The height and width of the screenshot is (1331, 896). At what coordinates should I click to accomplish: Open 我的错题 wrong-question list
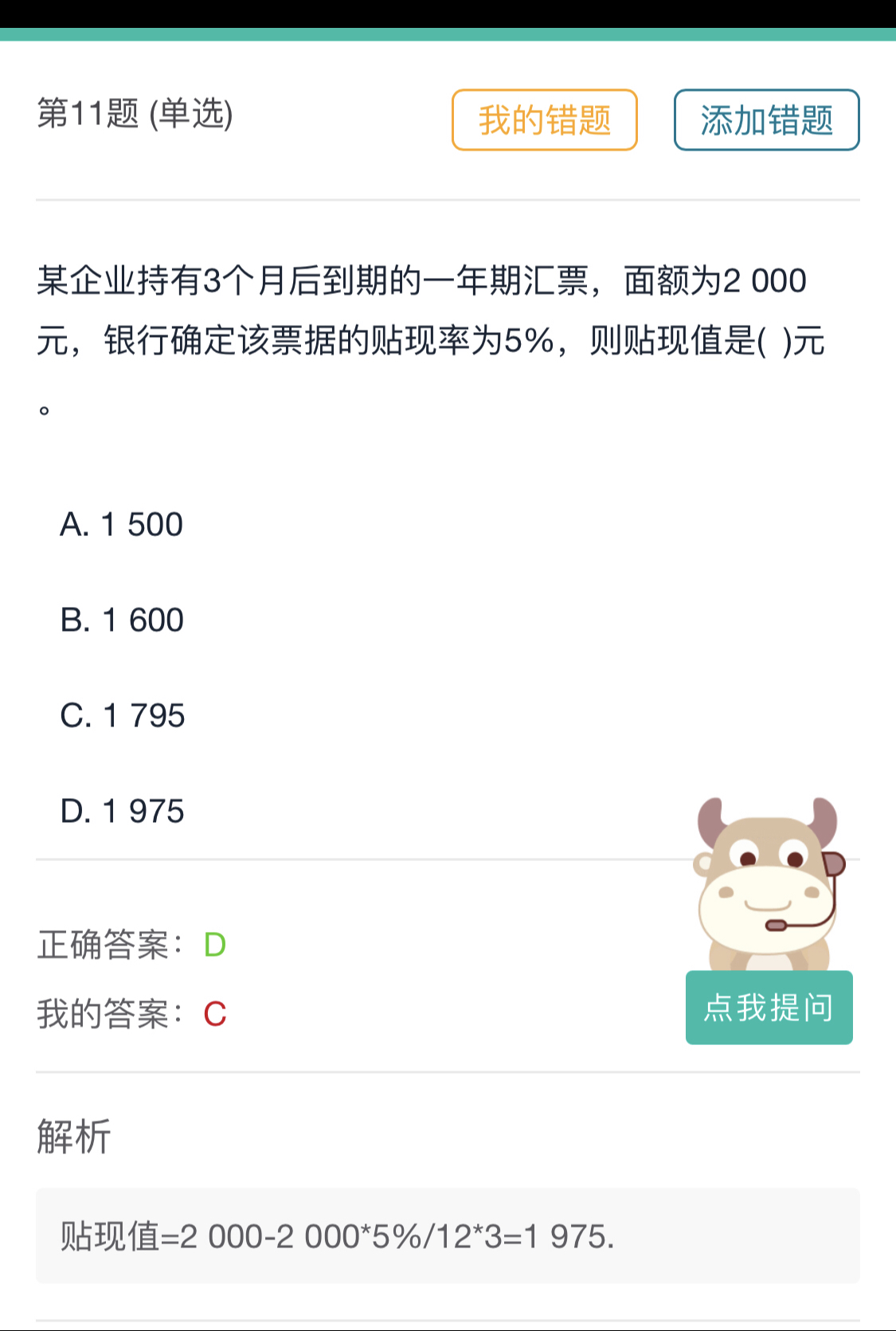click(x=544, y=120)
